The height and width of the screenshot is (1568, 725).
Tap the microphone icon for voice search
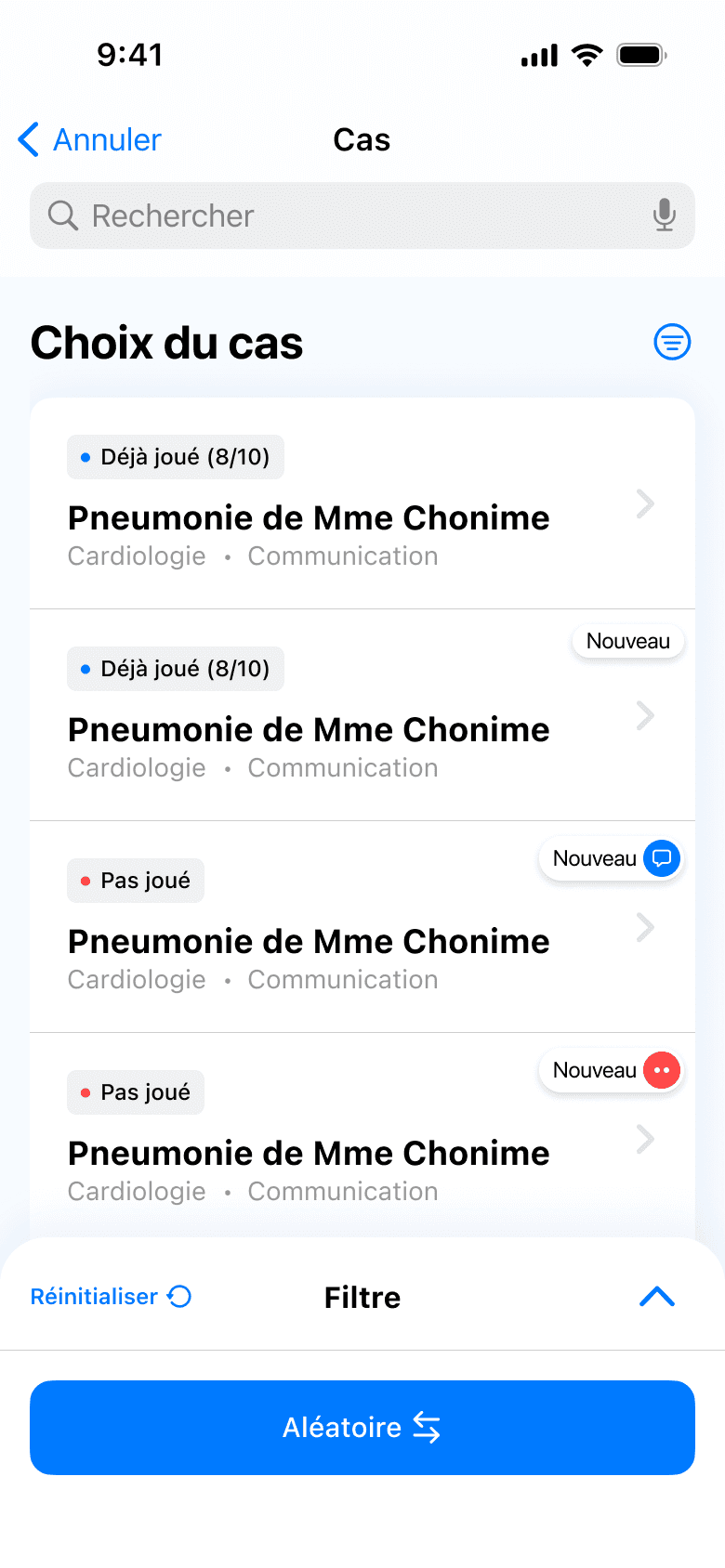pos(664,216)
